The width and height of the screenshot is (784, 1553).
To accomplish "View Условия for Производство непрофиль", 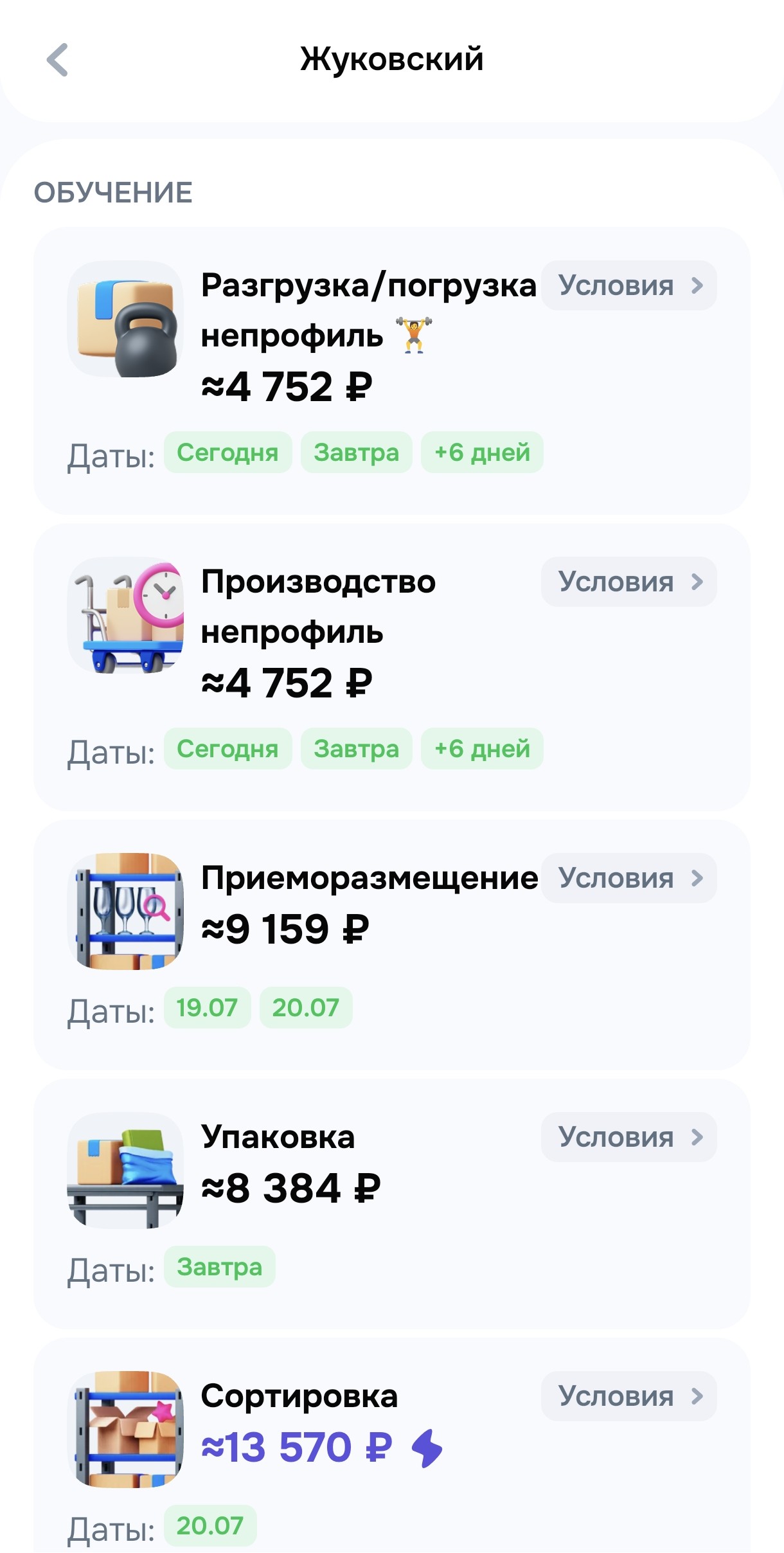I will pyautogui.click(x=628, y=582).
